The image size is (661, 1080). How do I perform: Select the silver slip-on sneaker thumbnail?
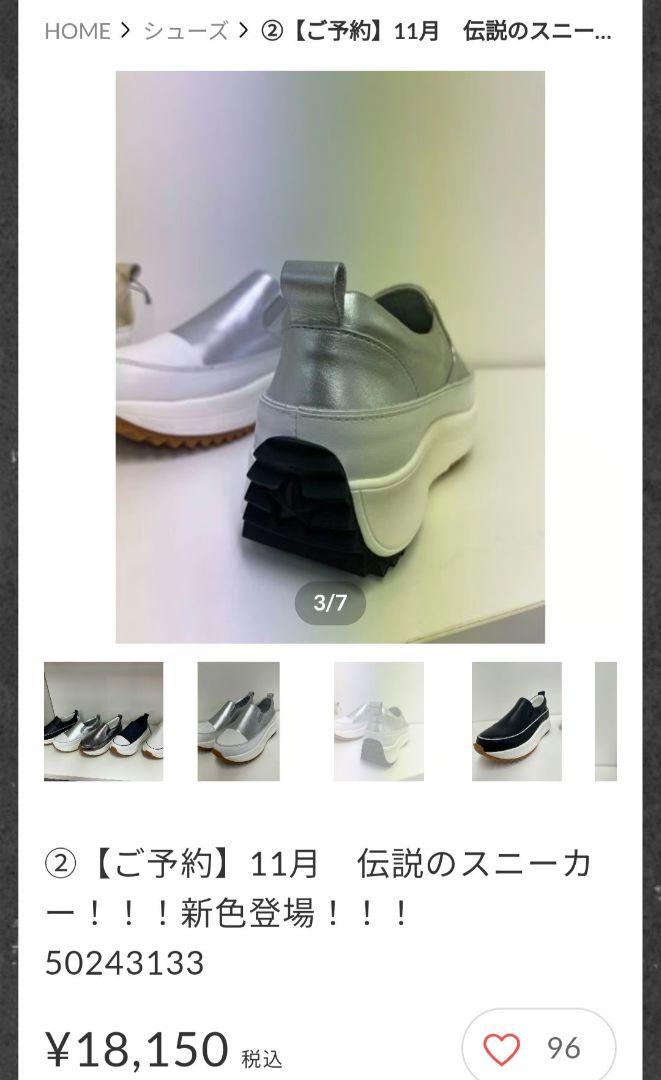(238, 721)
